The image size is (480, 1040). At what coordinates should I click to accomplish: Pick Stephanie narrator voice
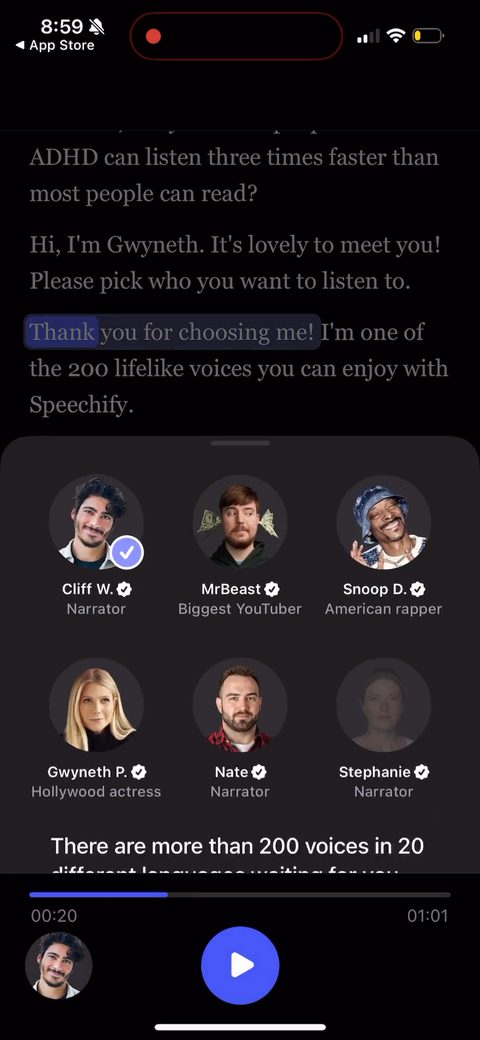pyautogui.click(x=383, y=705)
